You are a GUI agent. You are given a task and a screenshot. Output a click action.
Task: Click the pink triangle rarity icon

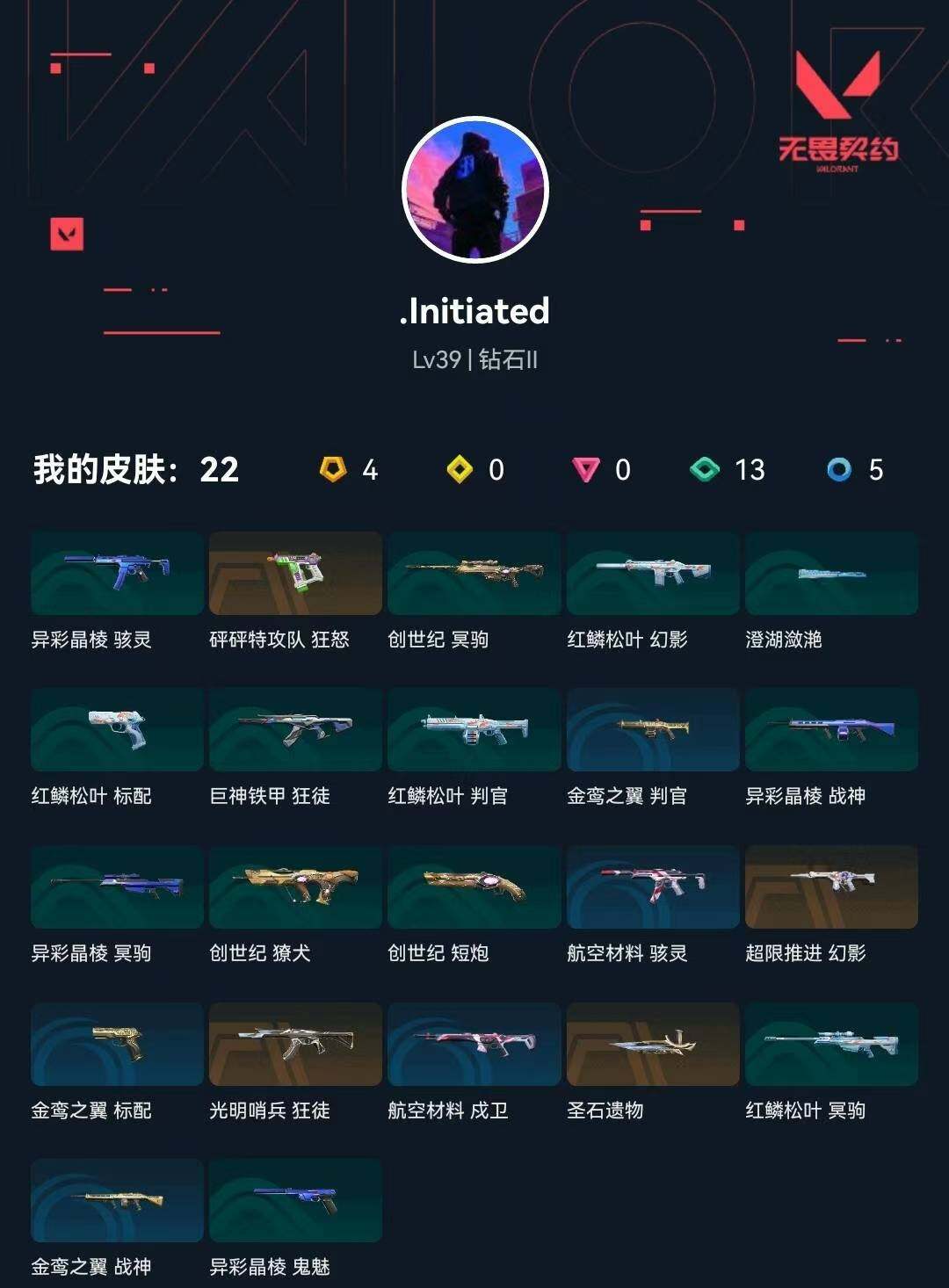587,470
